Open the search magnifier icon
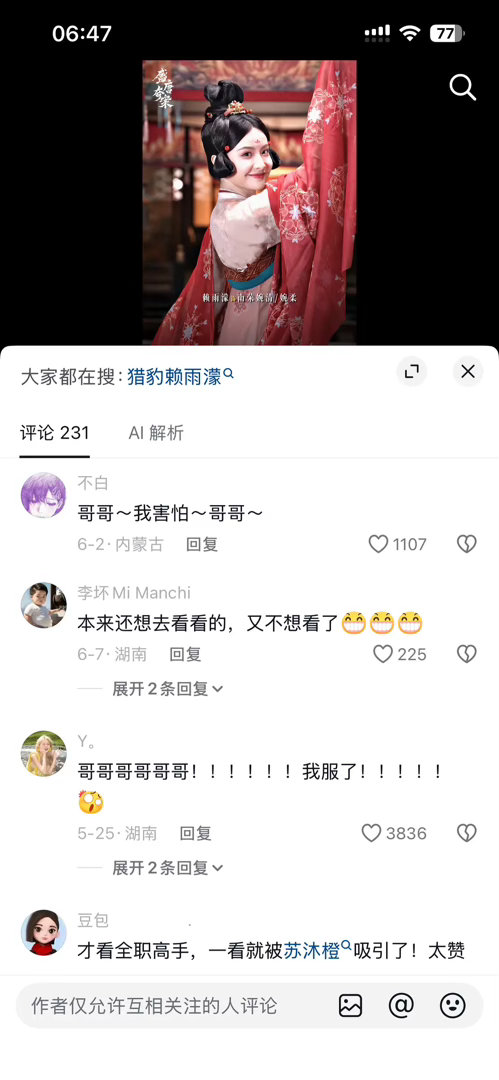499x1080 pixels. tap(462, 87)
